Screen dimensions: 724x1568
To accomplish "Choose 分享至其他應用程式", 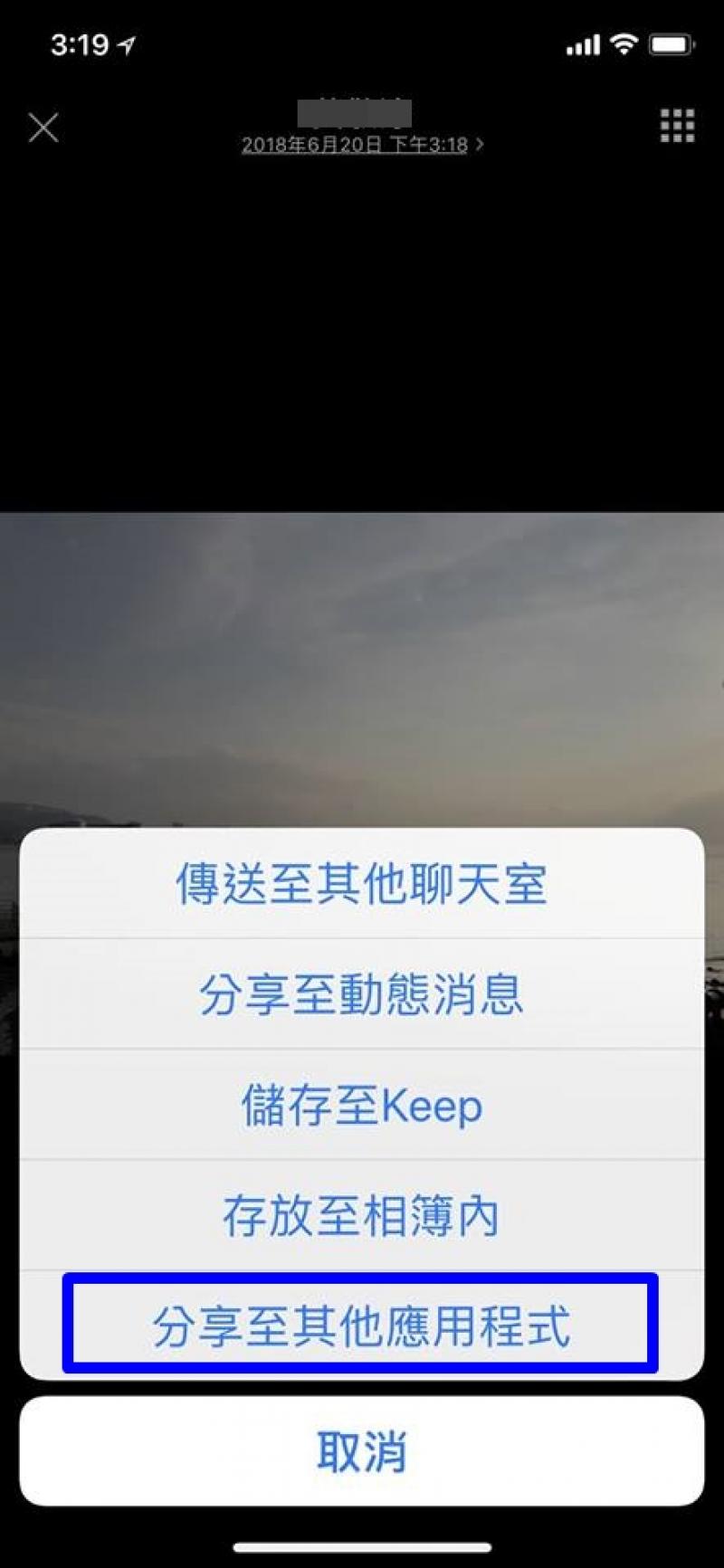I will (x=360, y=1326).
